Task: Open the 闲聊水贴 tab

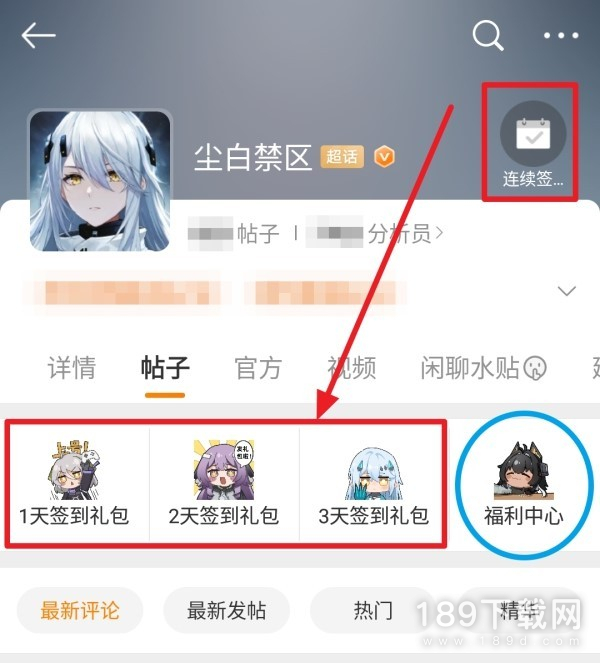Action: pyautogui.click(x=470, y=368)
